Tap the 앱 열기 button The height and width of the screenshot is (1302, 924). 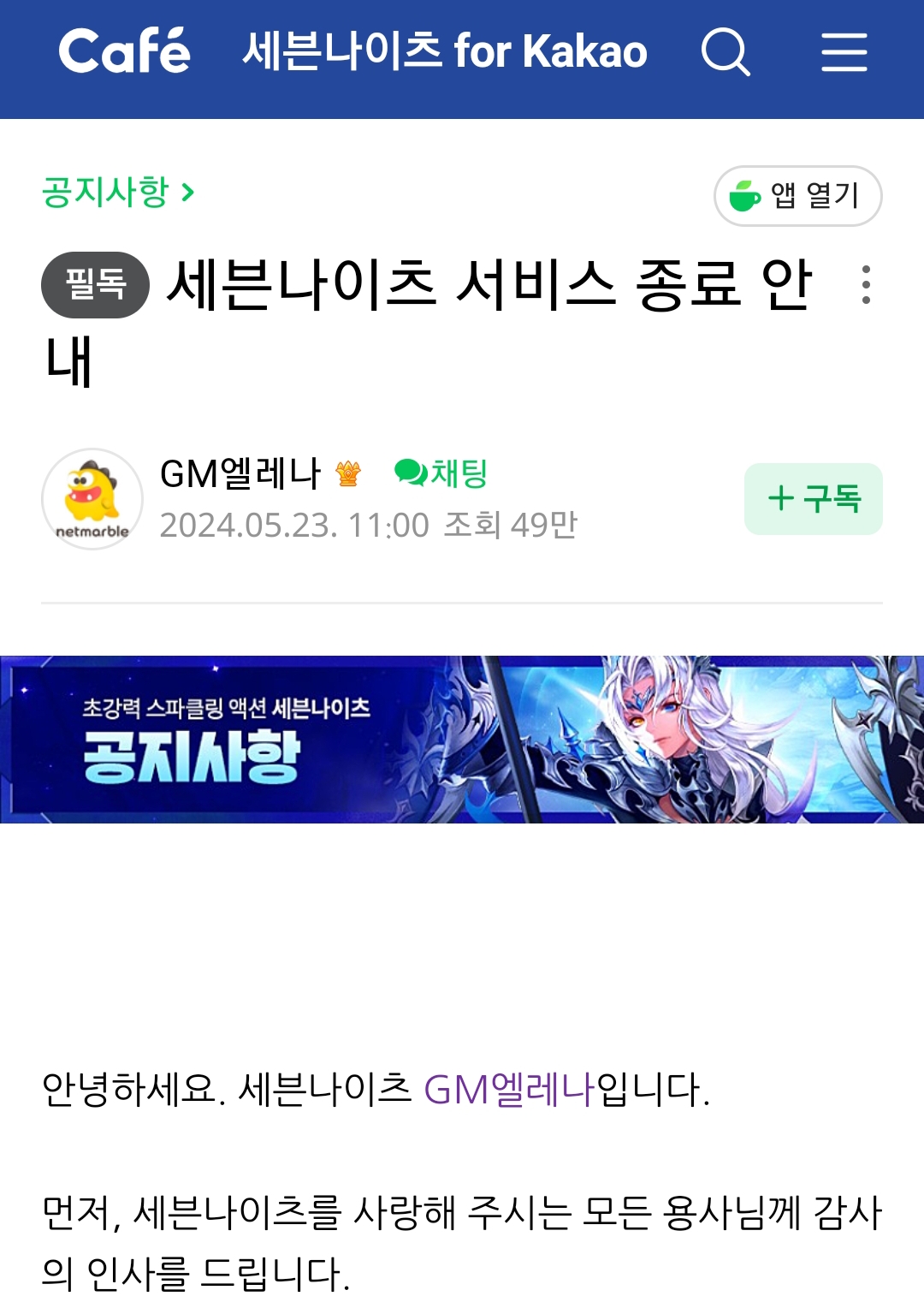click(797, 196)
